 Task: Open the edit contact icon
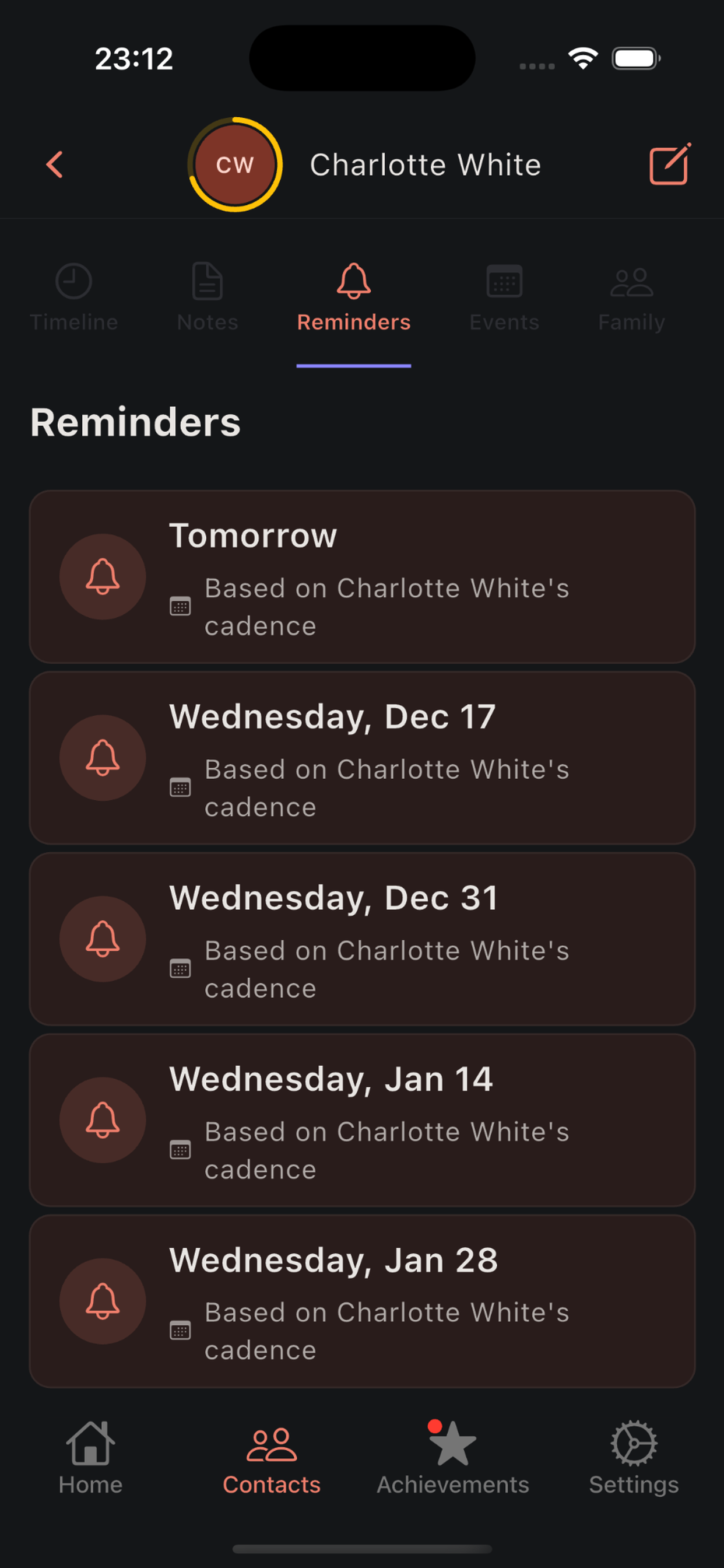(669, 164)
